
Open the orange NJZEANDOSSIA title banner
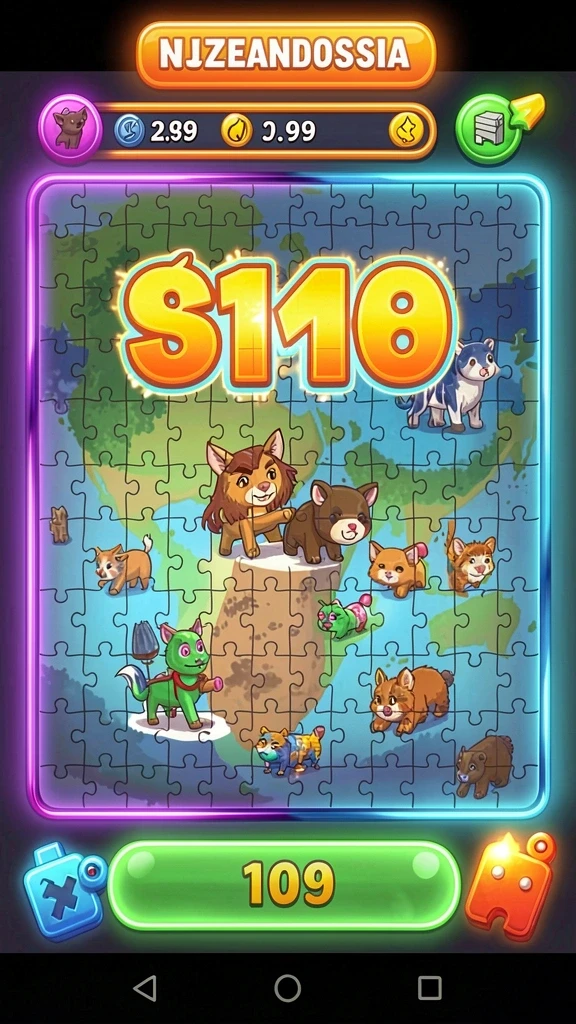click(286, 55)
